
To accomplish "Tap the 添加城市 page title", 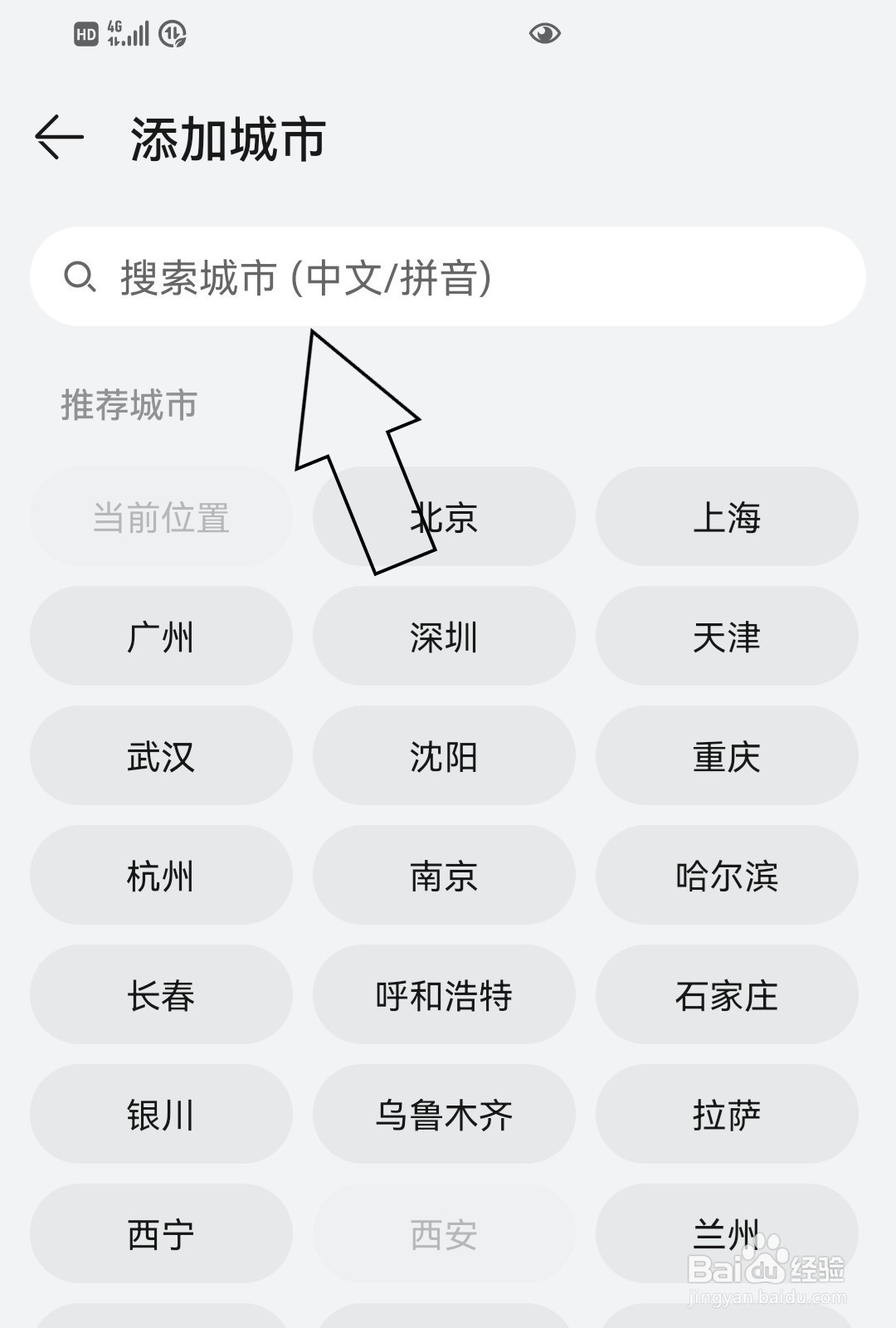I will point(230,137).
